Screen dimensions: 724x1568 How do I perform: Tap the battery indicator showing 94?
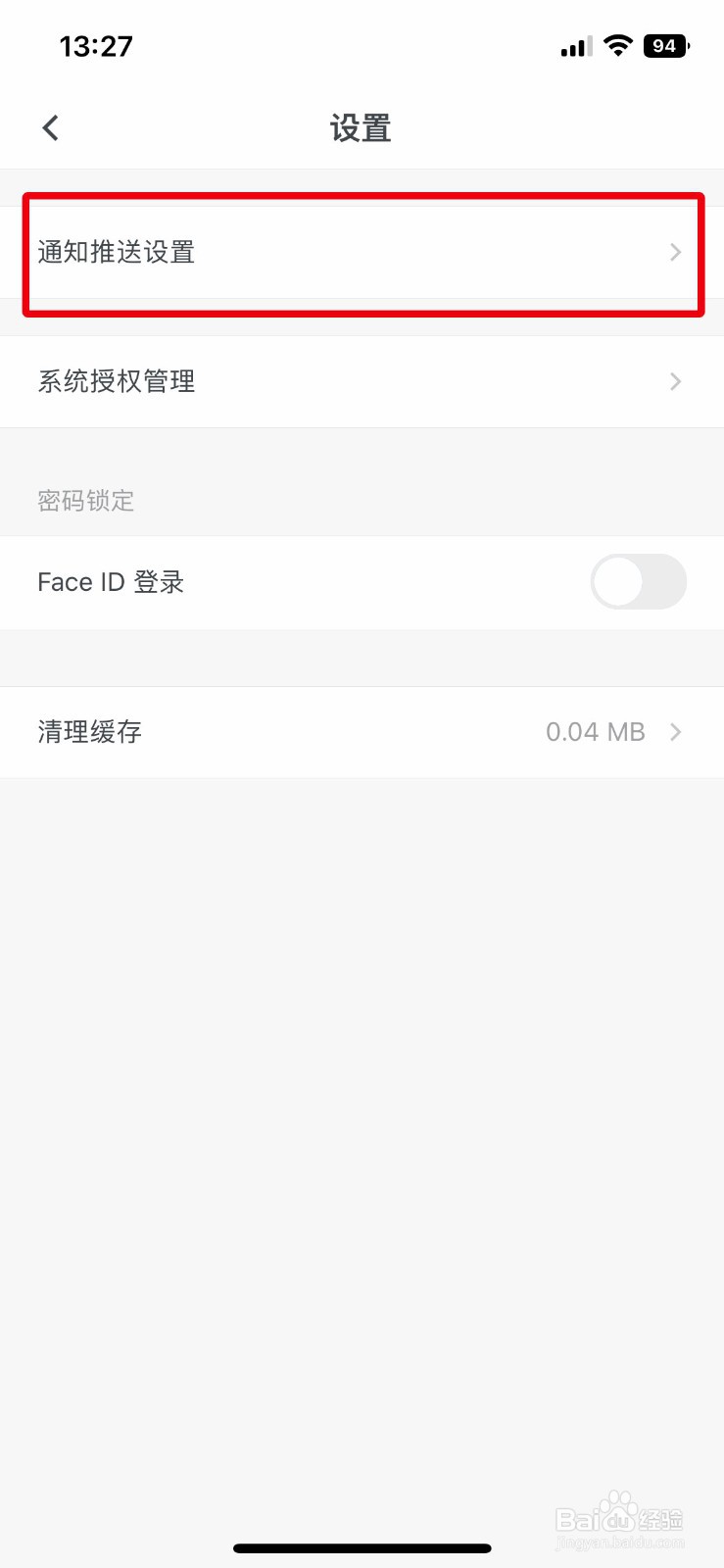665,45
